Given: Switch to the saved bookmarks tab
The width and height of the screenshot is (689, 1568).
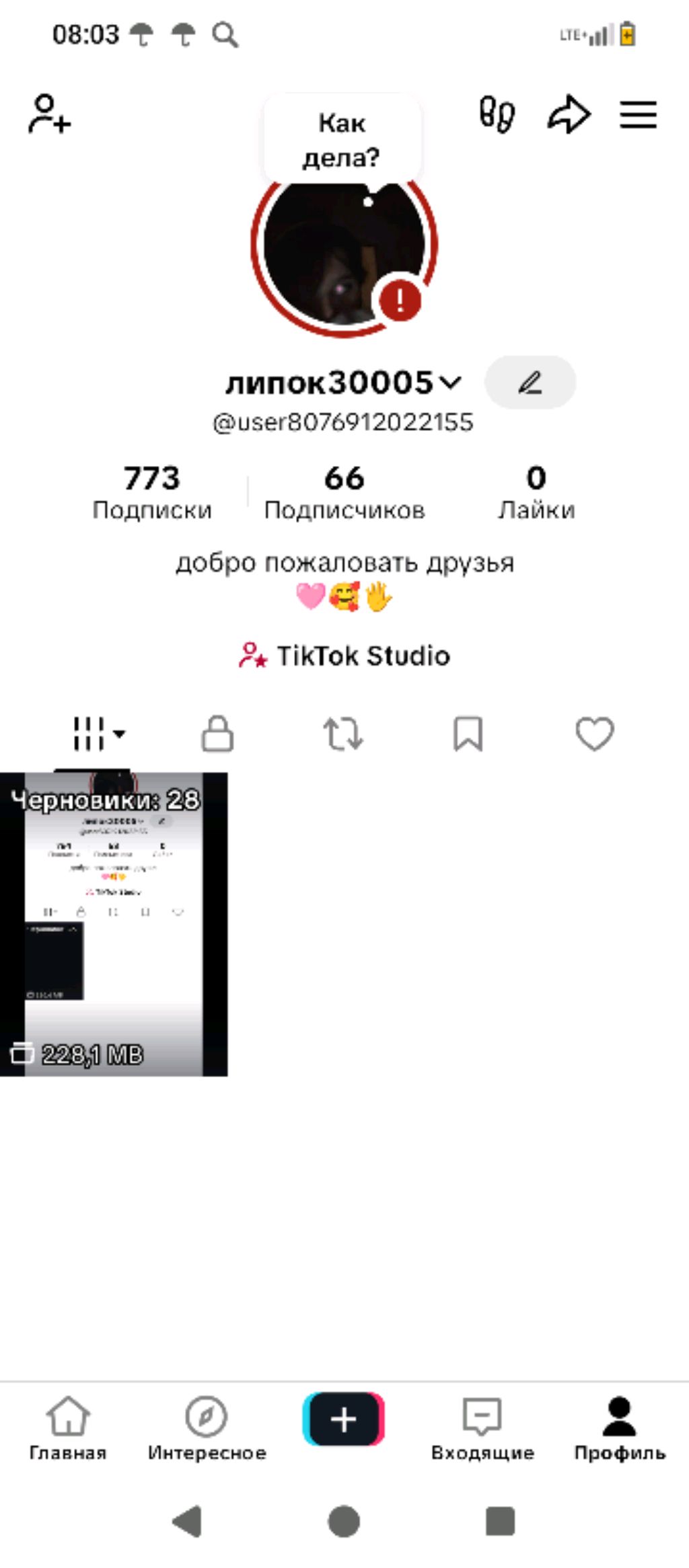Looking at the screenshot, I should (x=468, y=734).
